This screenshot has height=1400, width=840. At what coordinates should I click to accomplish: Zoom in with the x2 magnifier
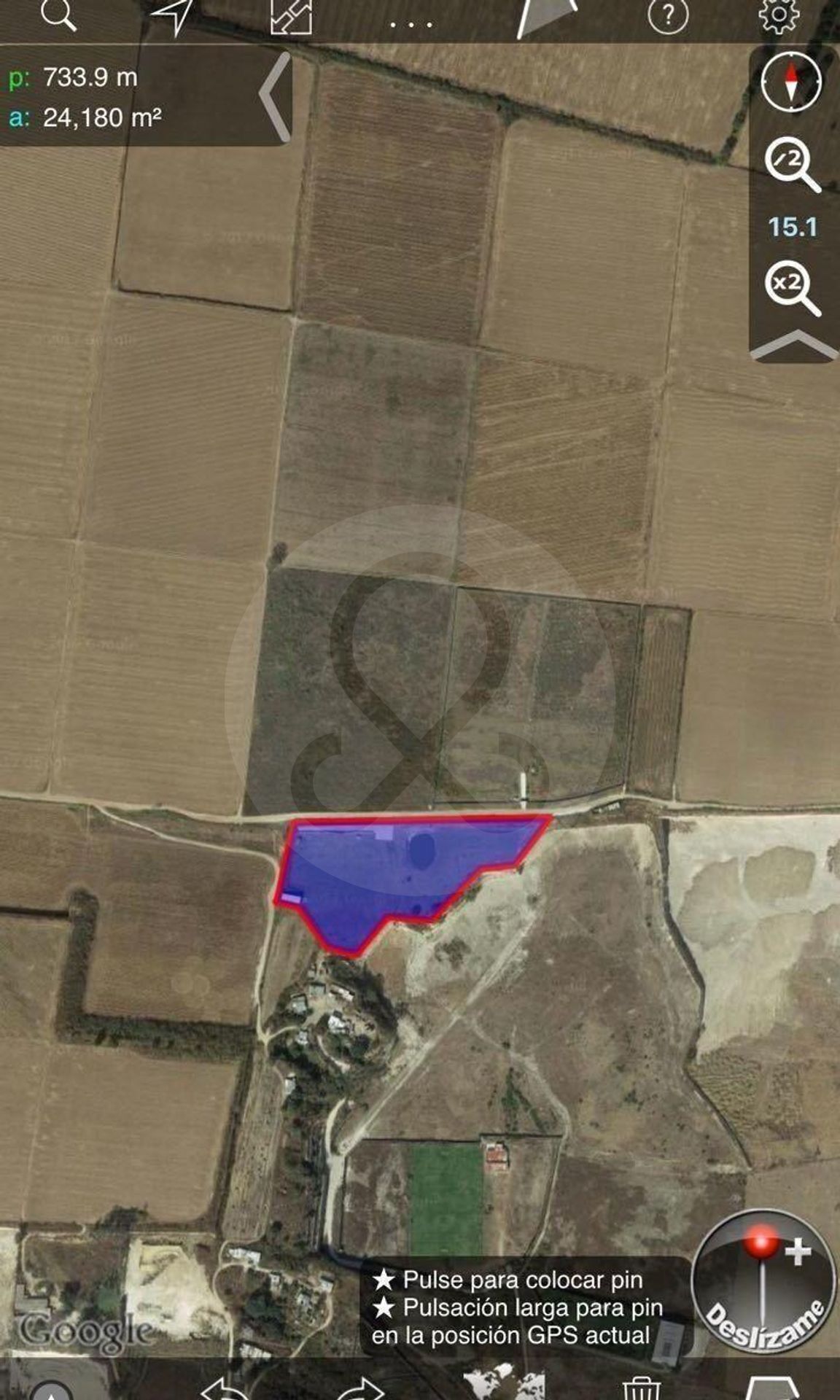tap(792, 287)
